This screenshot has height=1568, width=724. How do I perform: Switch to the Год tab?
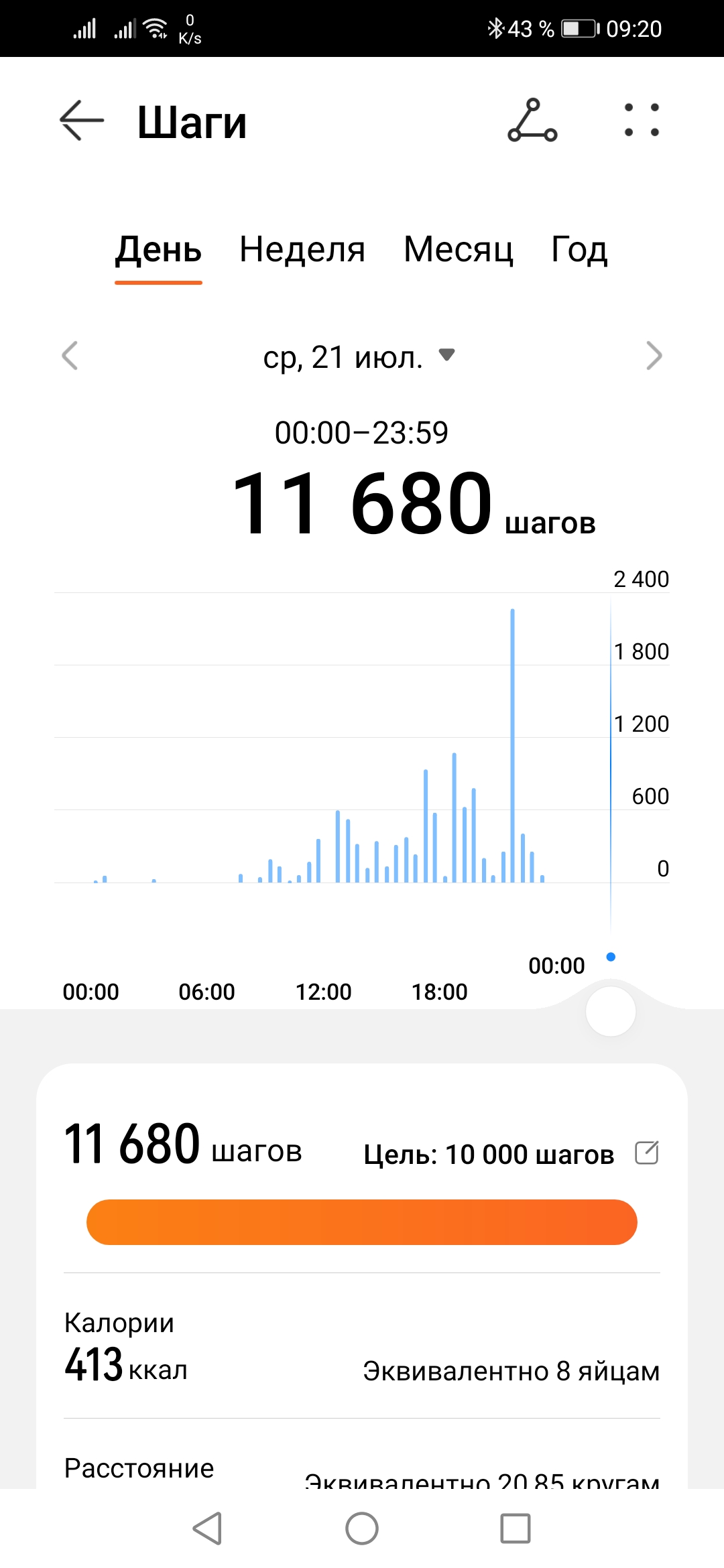coord(579,250)
